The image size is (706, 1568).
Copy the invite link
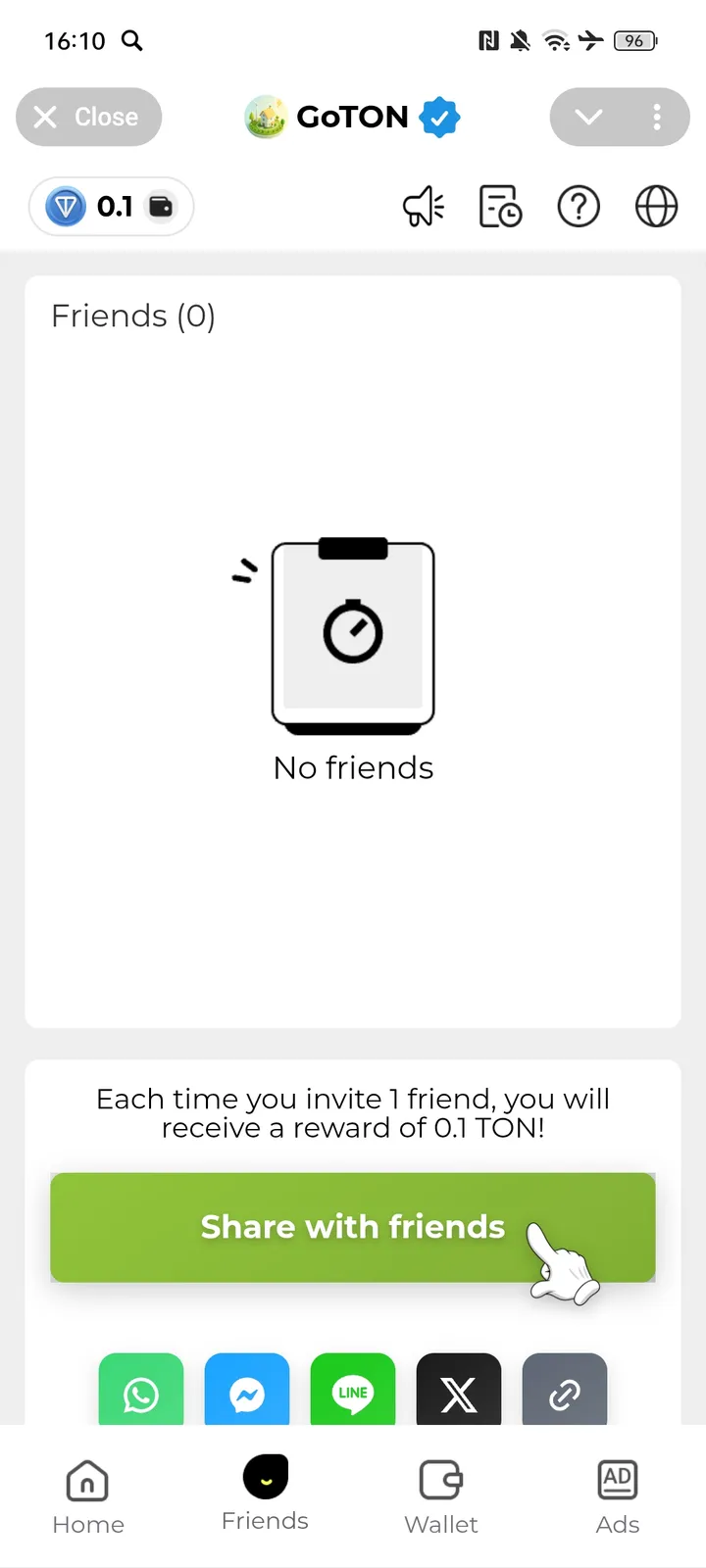pos(565,1392)
